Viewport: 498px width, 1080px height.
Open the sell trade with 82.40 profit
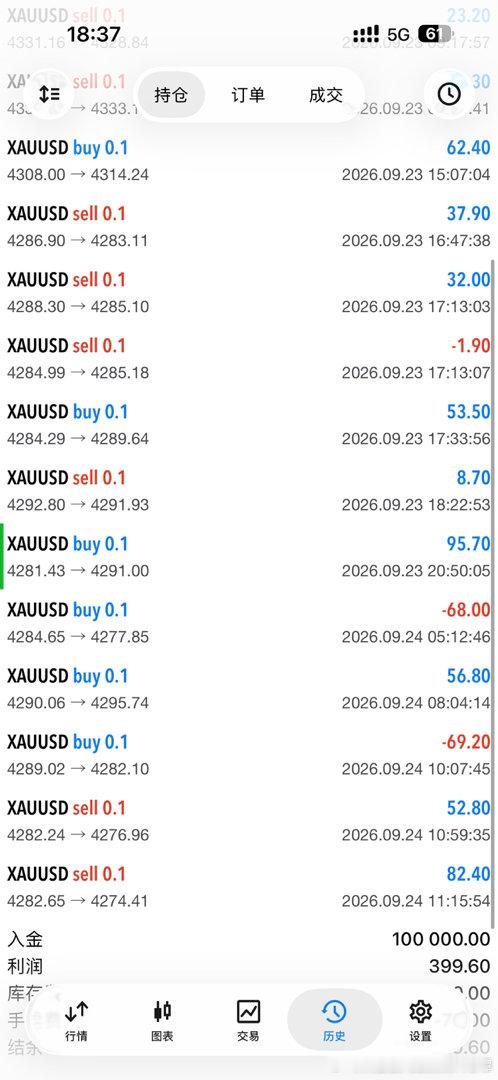click(x=249, y=887)
